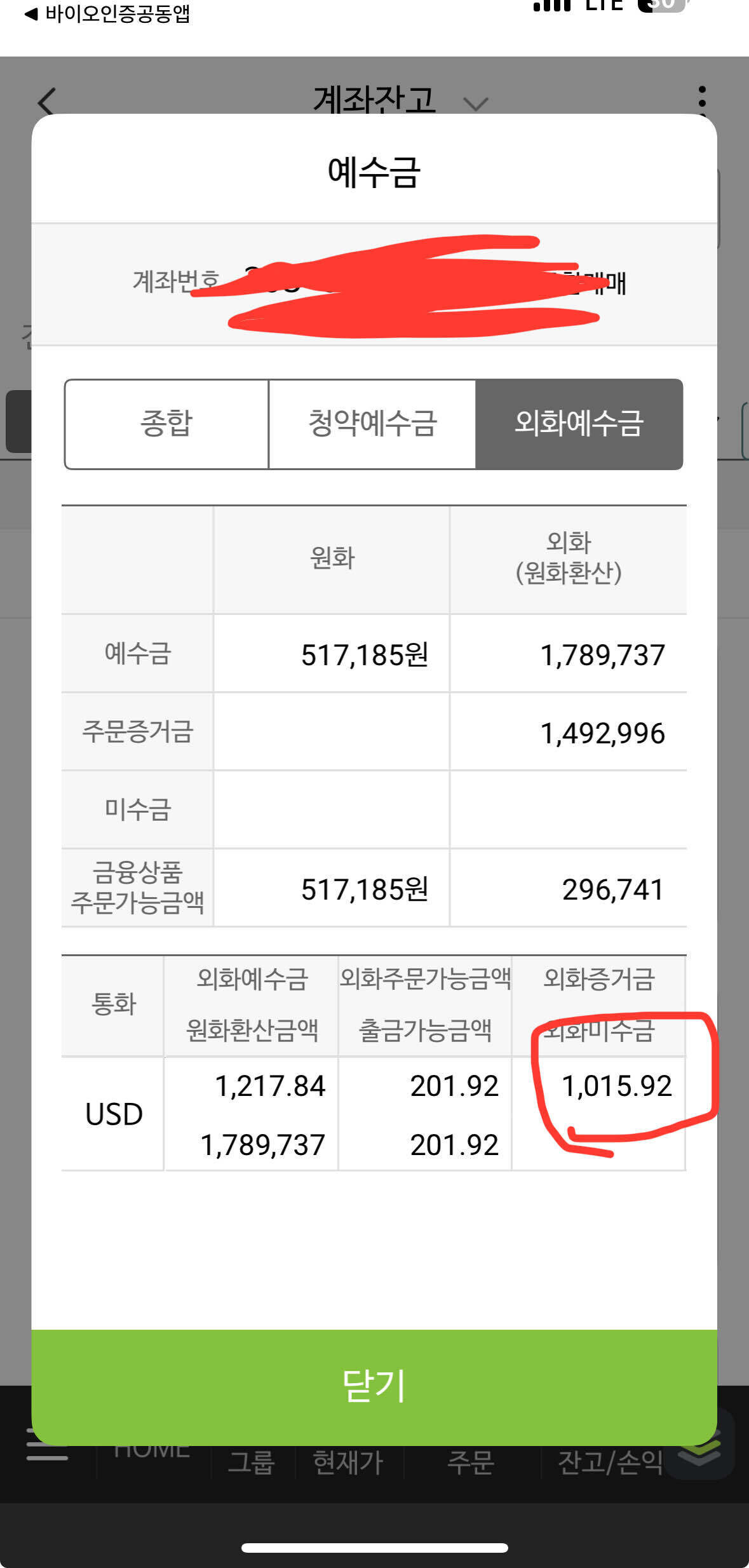Select the USD currency row
749x1568 pixels.
pyautogui.click(x=112, y=1113)
